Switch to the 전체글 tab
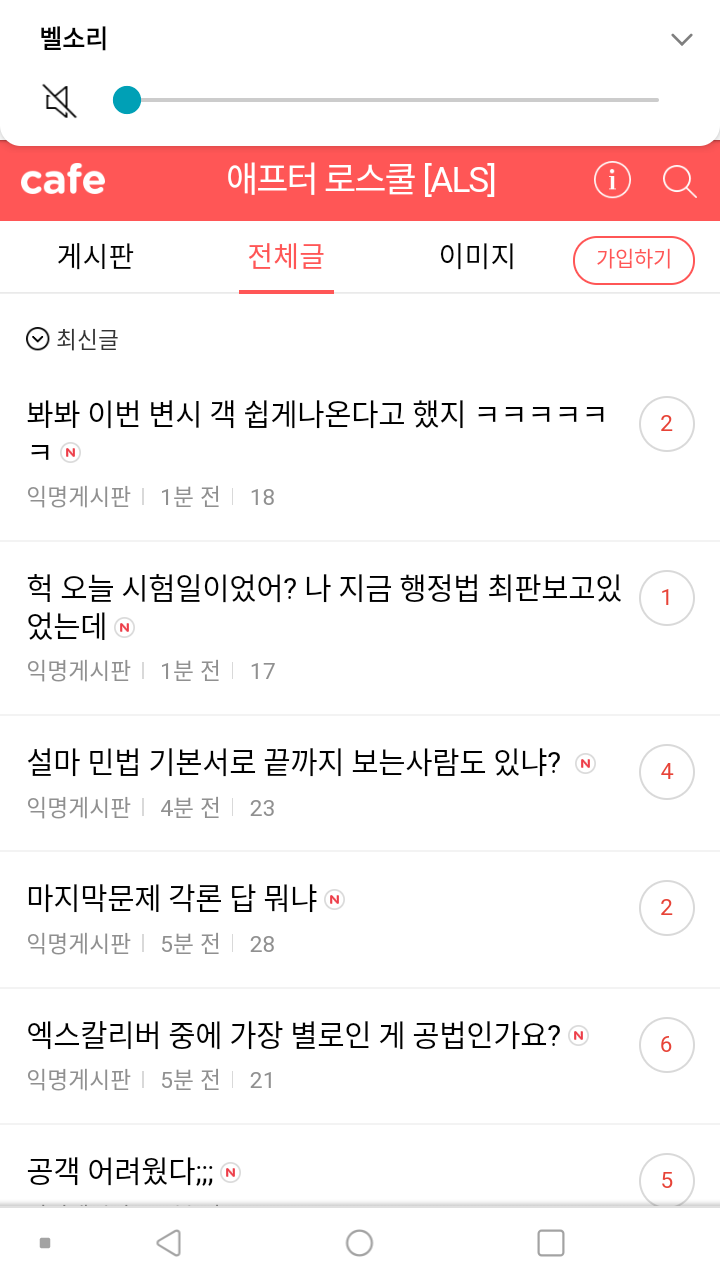The height and width of the screenshot is (1280, 720). (x=286, y=257)
